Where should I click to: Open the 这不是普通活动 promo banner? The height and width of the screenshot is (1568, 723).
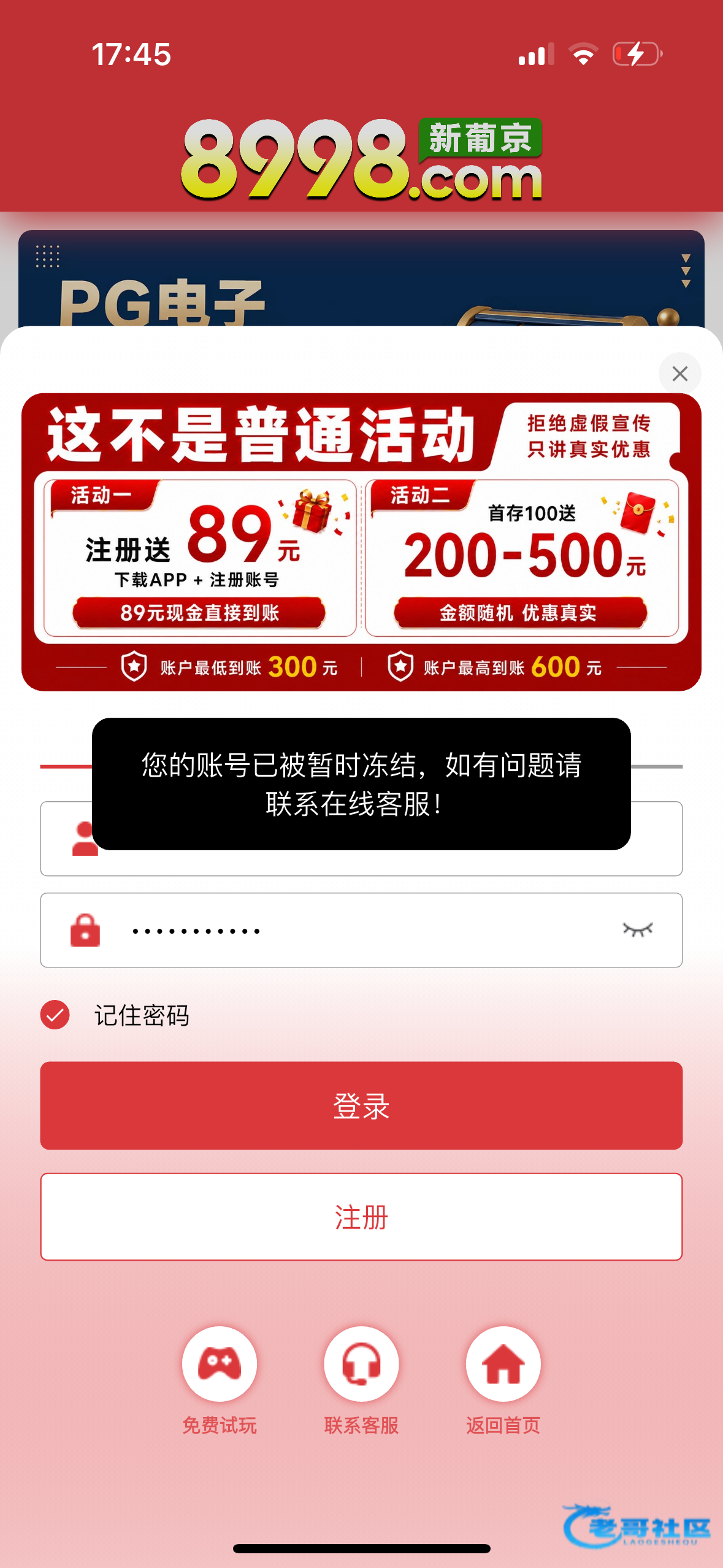click(x=361, y=542)
